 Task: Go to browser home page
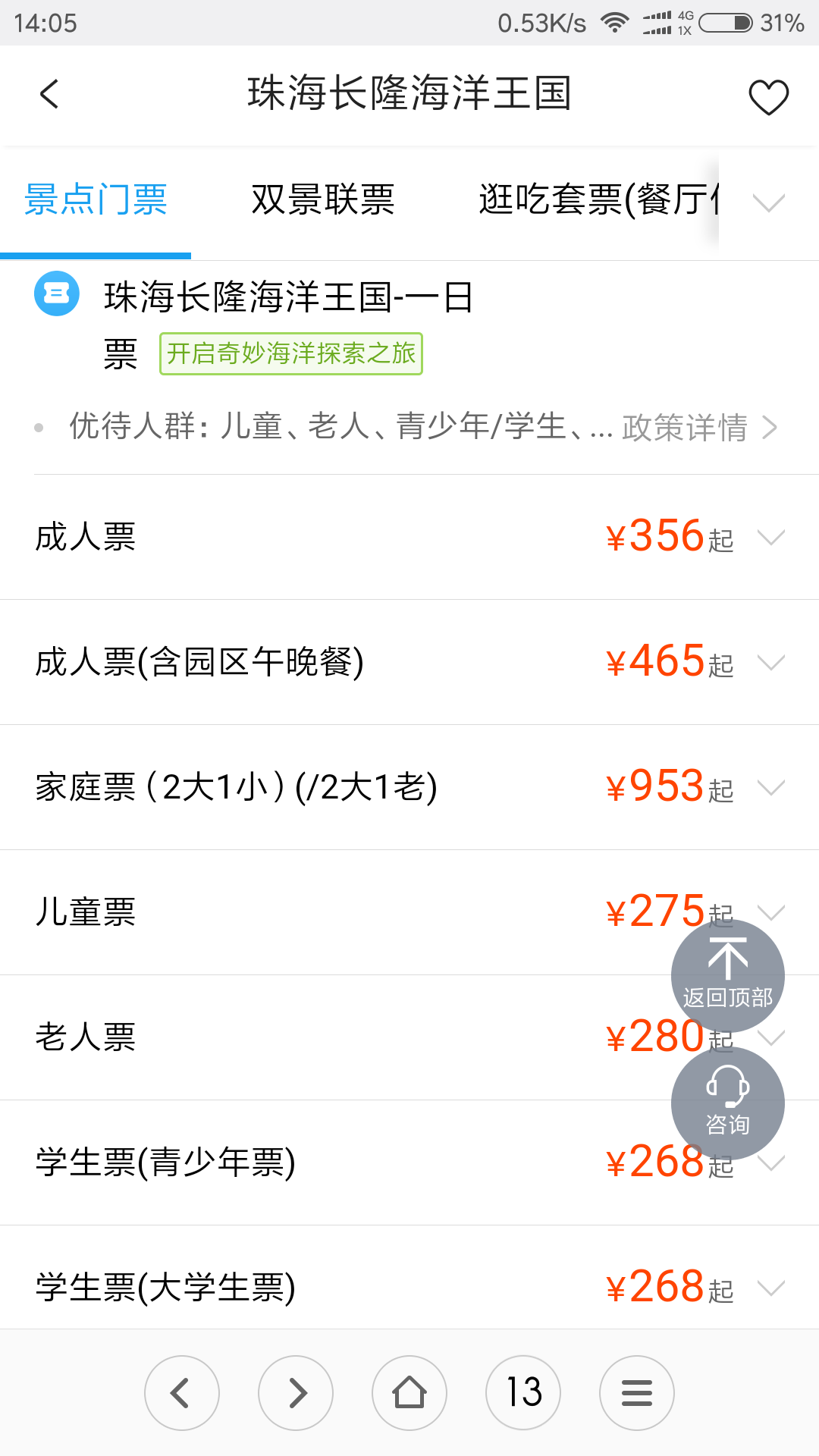tap(409, 1393)
